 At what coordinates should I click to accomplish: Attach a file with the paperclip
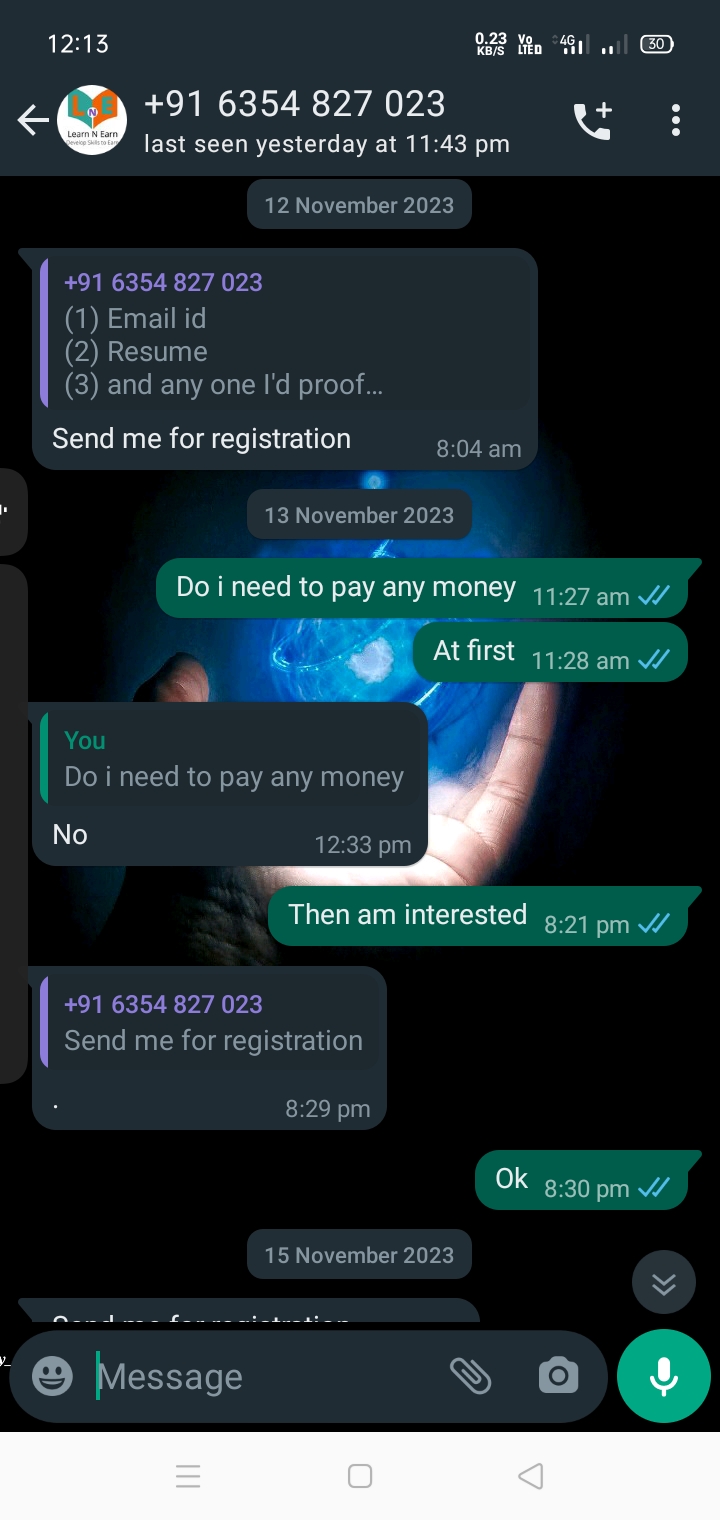[470, 1377]
